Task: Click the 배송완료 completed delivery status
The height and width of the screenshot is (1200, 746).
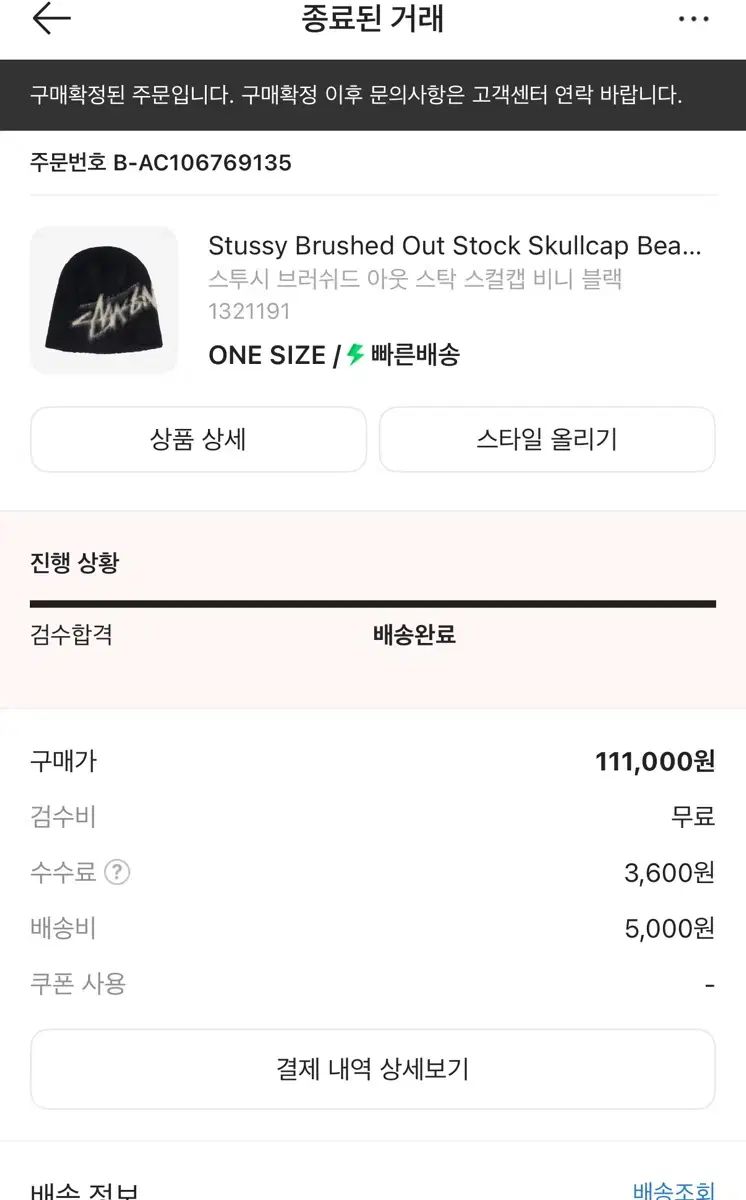Action: point(415,635)
